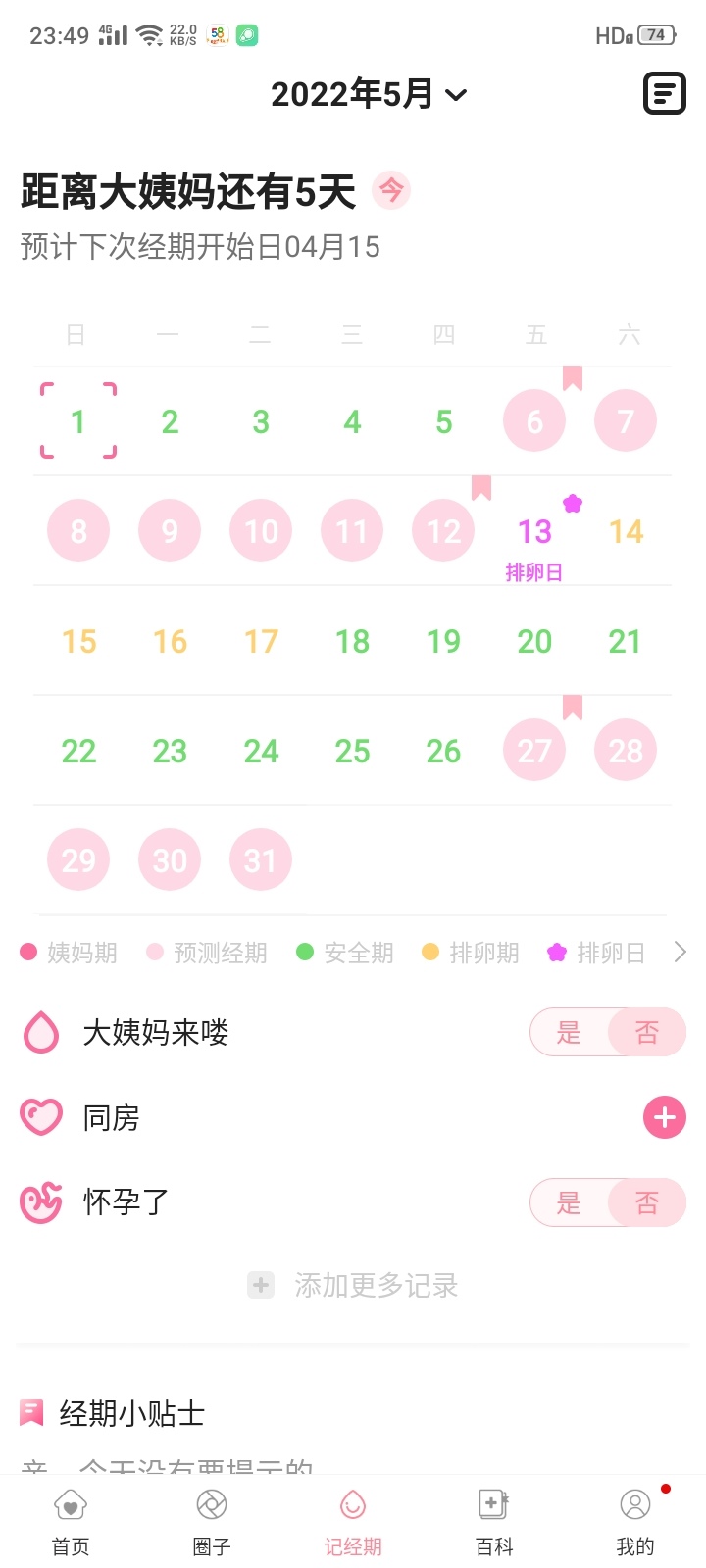Set 大姨妈来喽 to 是
This screenshot has height=1568, width=706.
(x=569, y=1032)
